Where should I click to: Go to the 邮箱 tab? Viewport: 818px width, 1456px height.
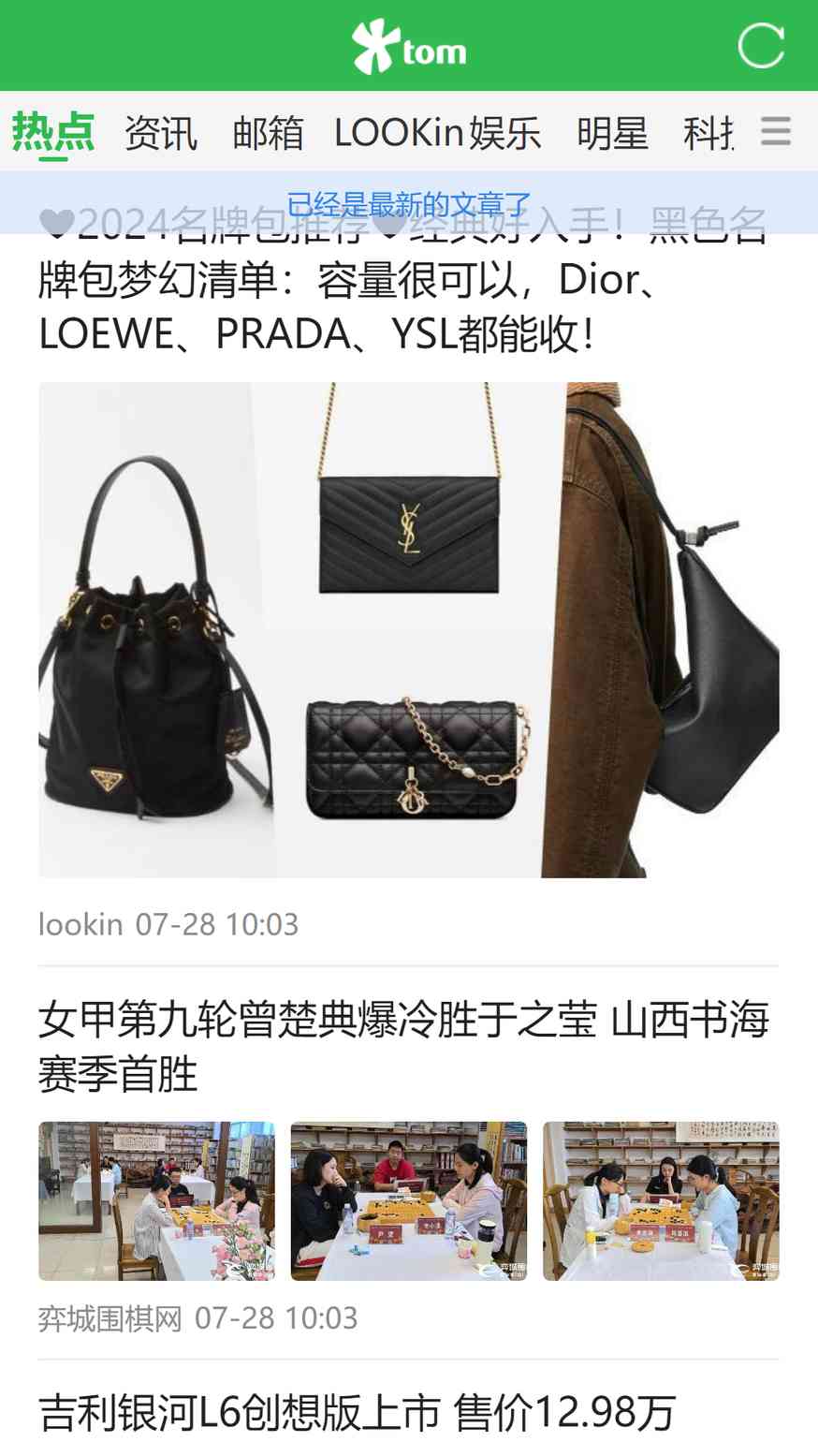(268, 133)
